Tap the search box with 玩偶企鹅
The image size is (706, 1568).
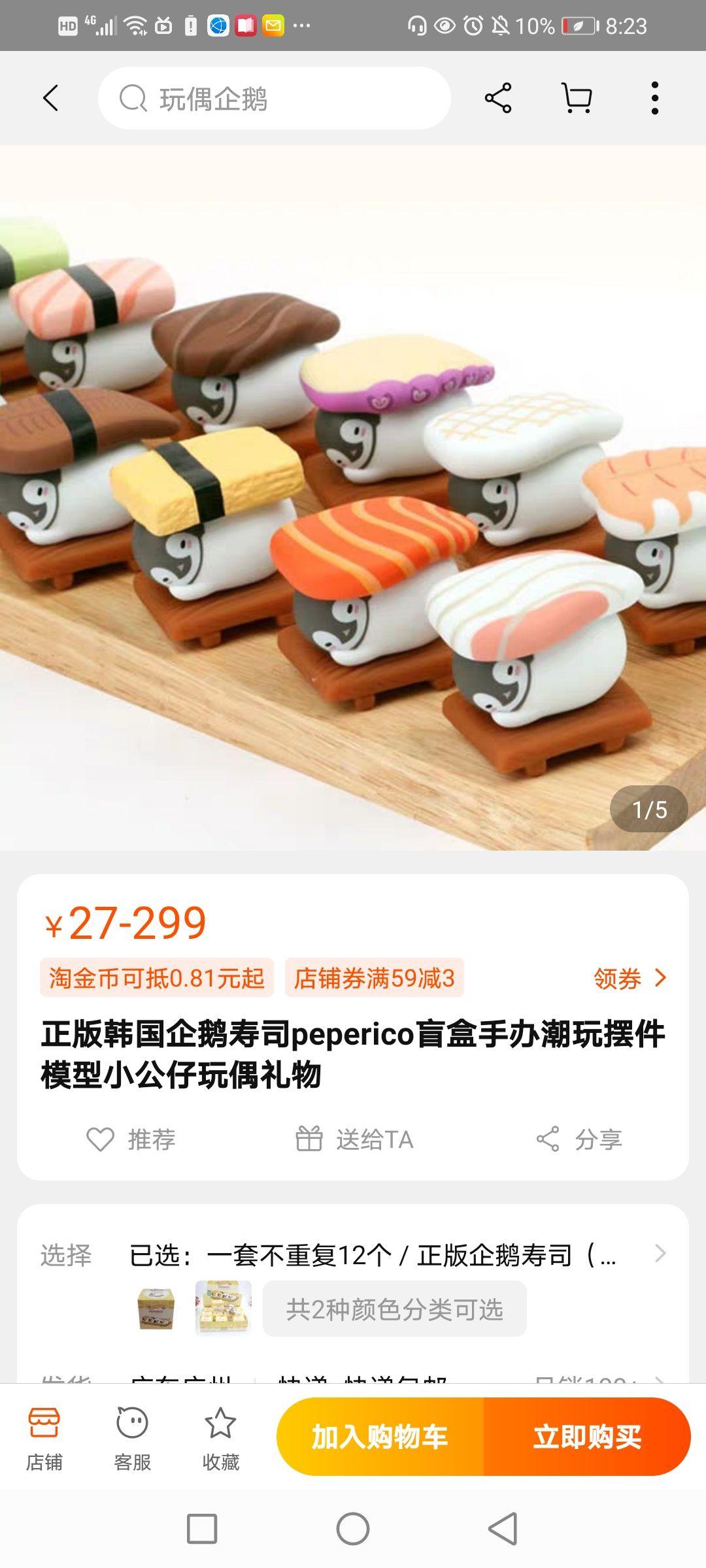[274, 98]
